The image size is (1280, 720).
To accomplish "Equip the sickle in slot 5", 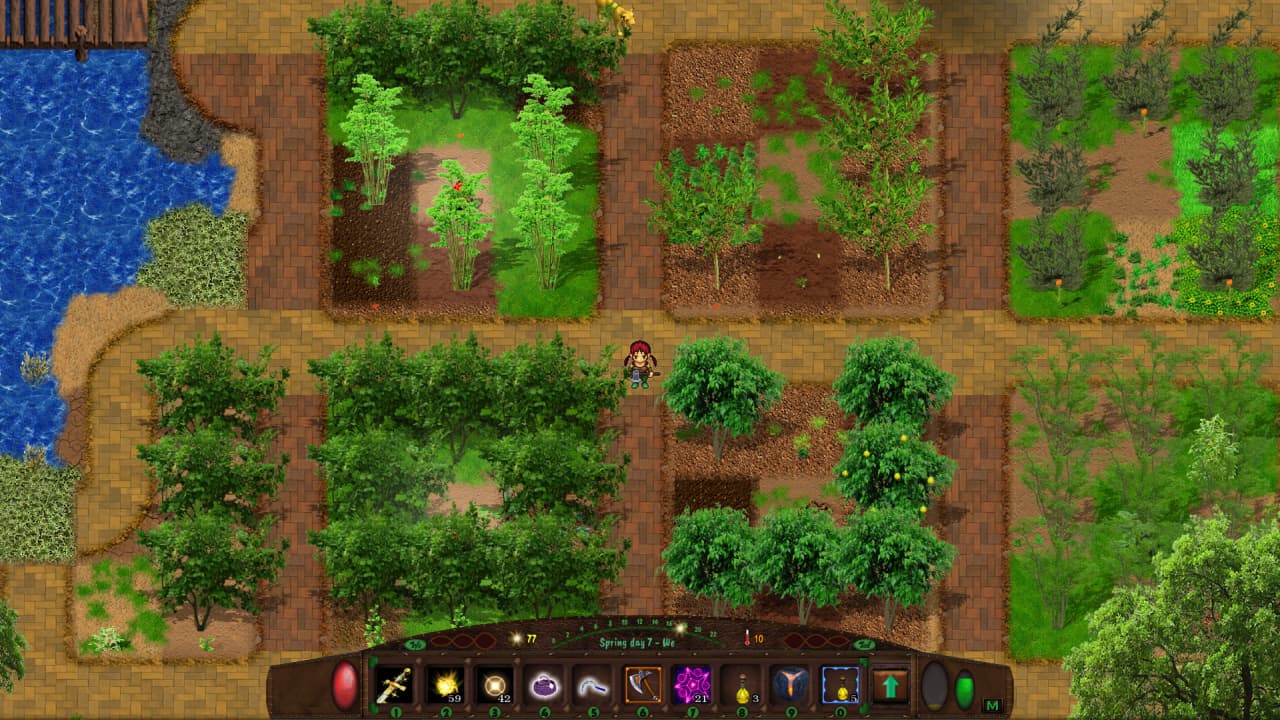I will (x=592, y=685).
